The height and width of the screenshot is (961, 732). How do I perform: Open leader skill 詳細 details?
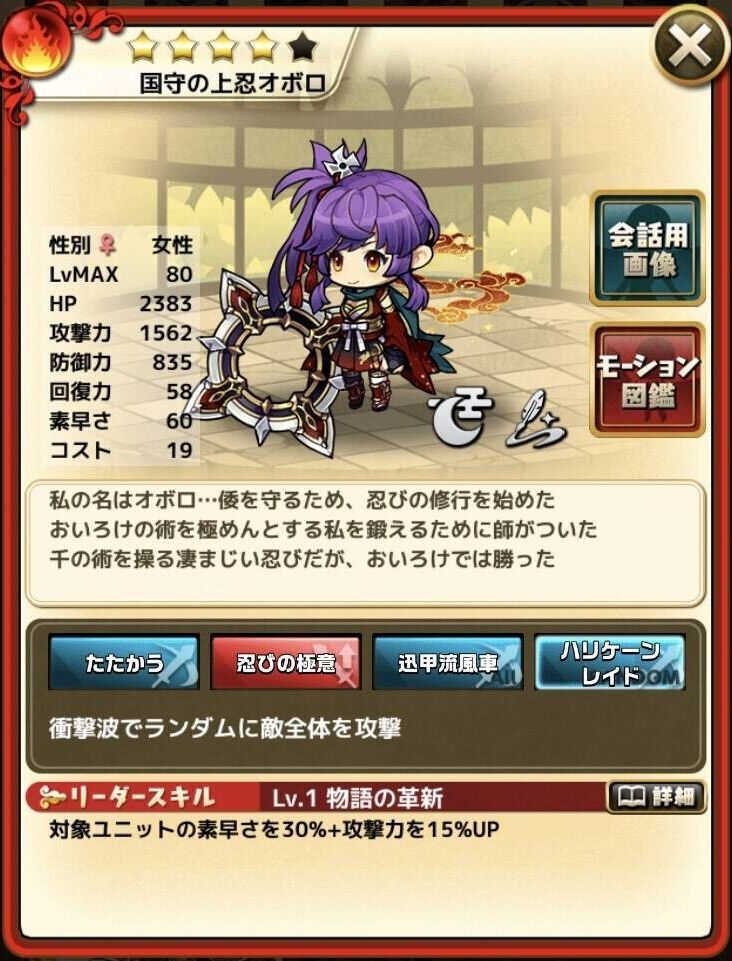click(x=657, y=797)
